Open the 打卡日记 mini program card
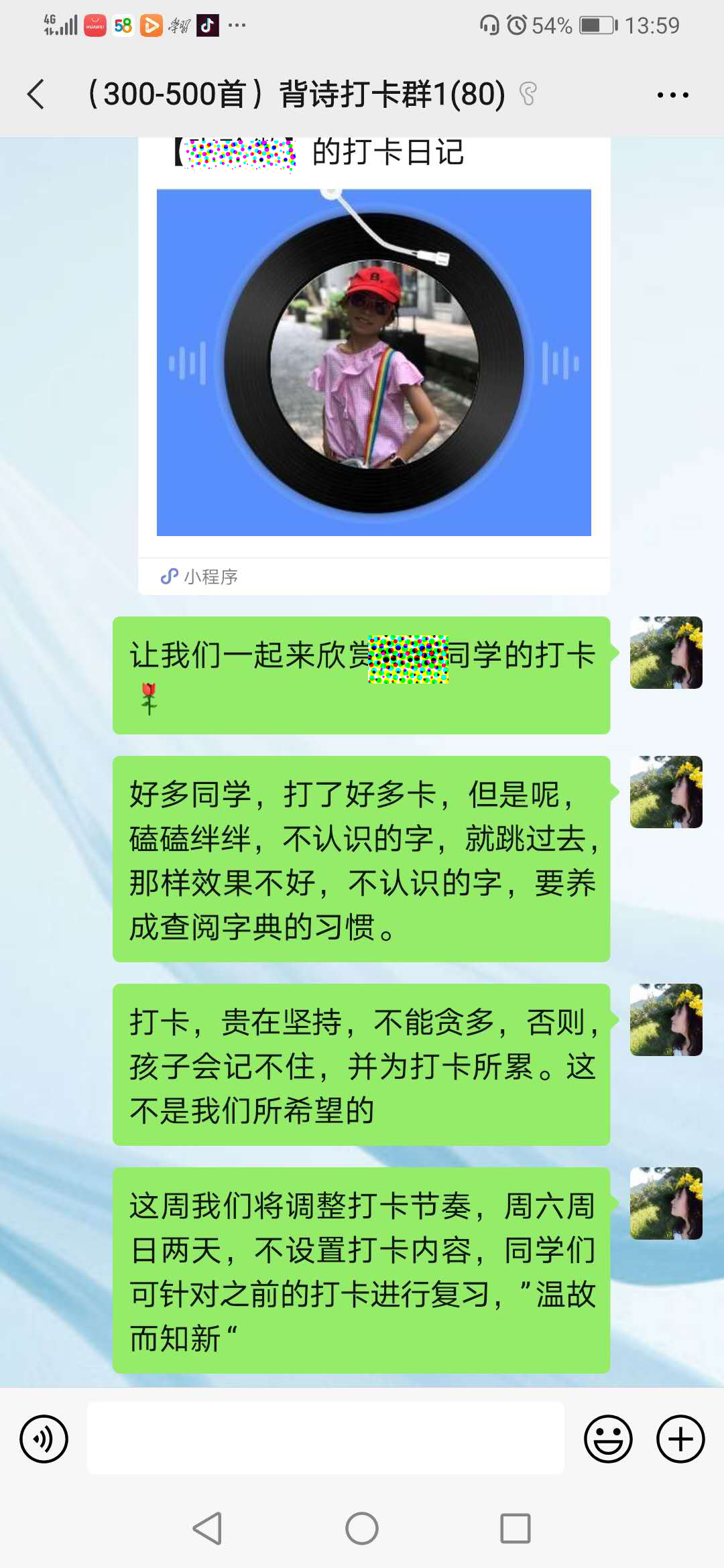Screen dimensions: 724x1568 pyautogui.click(x=373, y=363)
